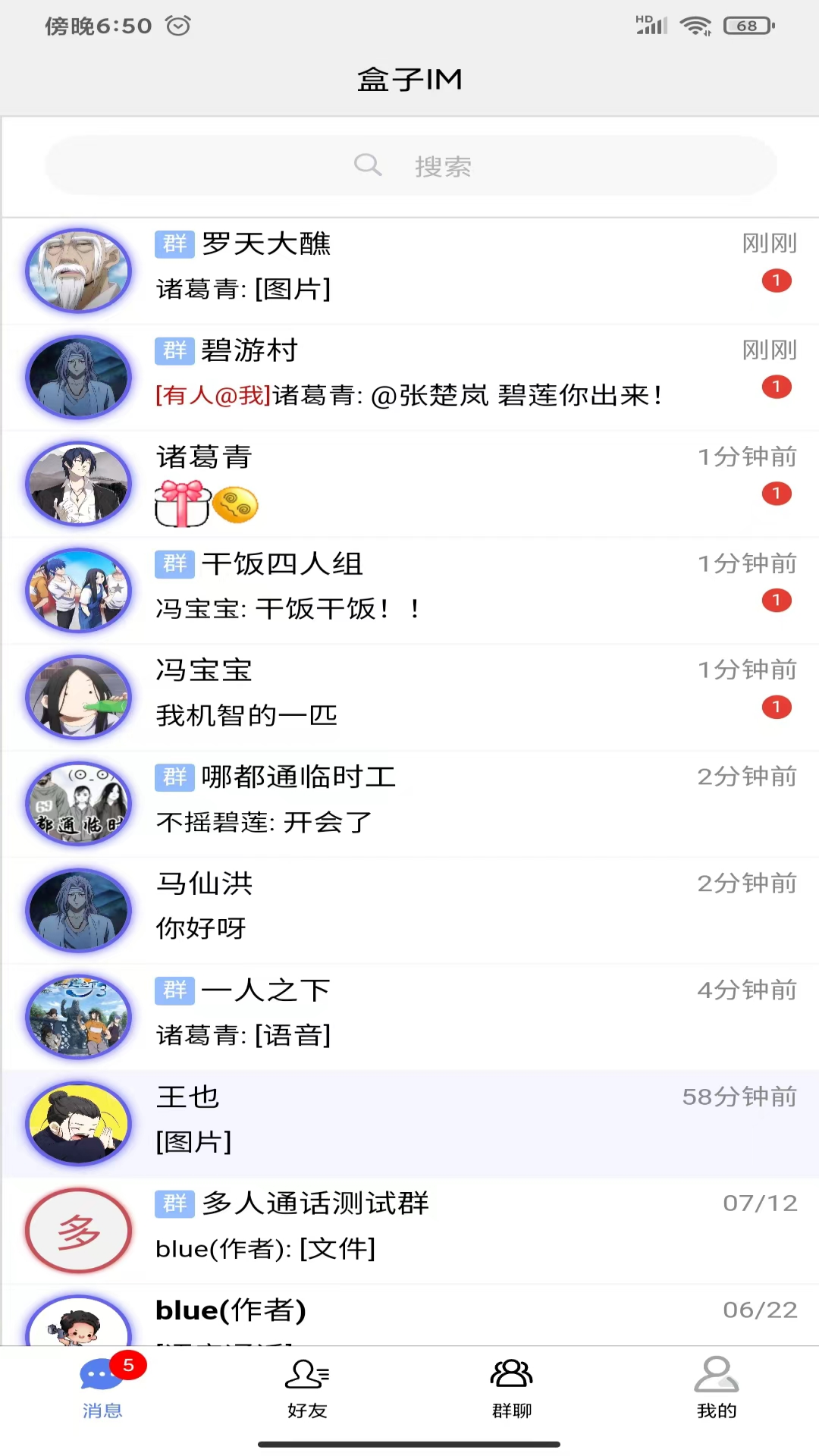Switch to the 我的 tab

pyautogui.click(x=717, y=1389)
